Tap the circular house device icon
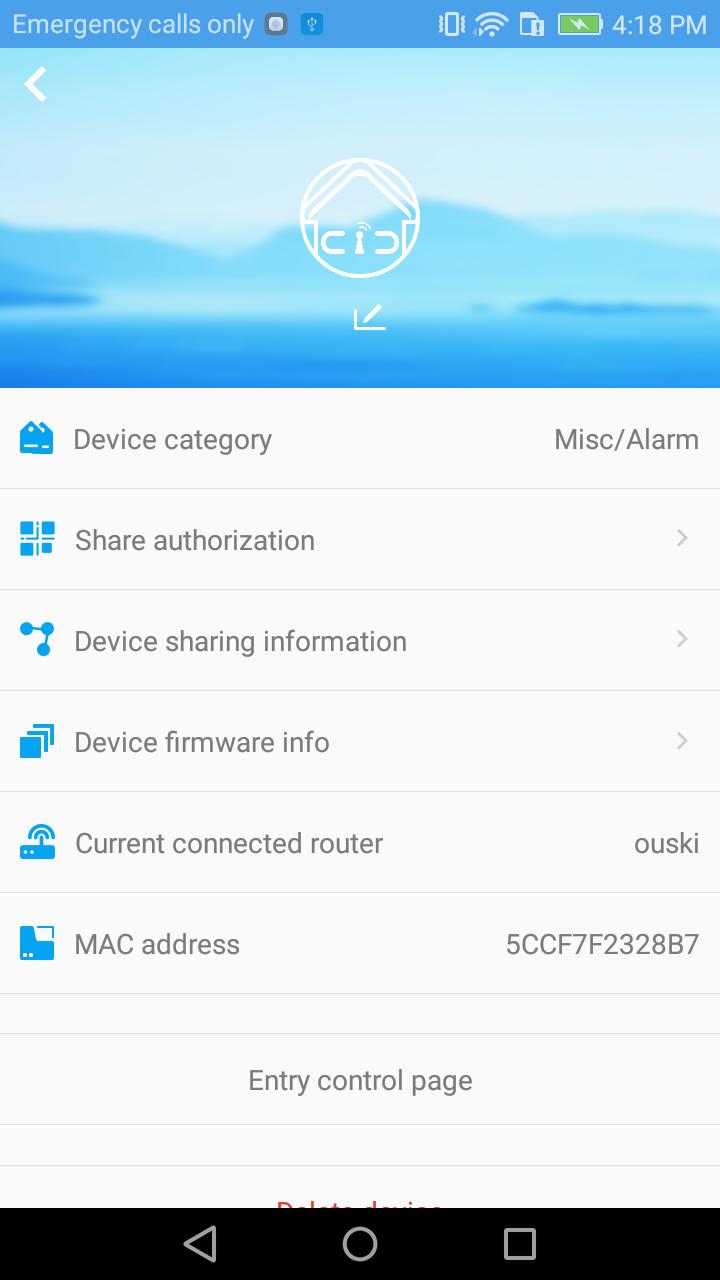Viewport: 720px width, 1280px height. click(360, 218)
